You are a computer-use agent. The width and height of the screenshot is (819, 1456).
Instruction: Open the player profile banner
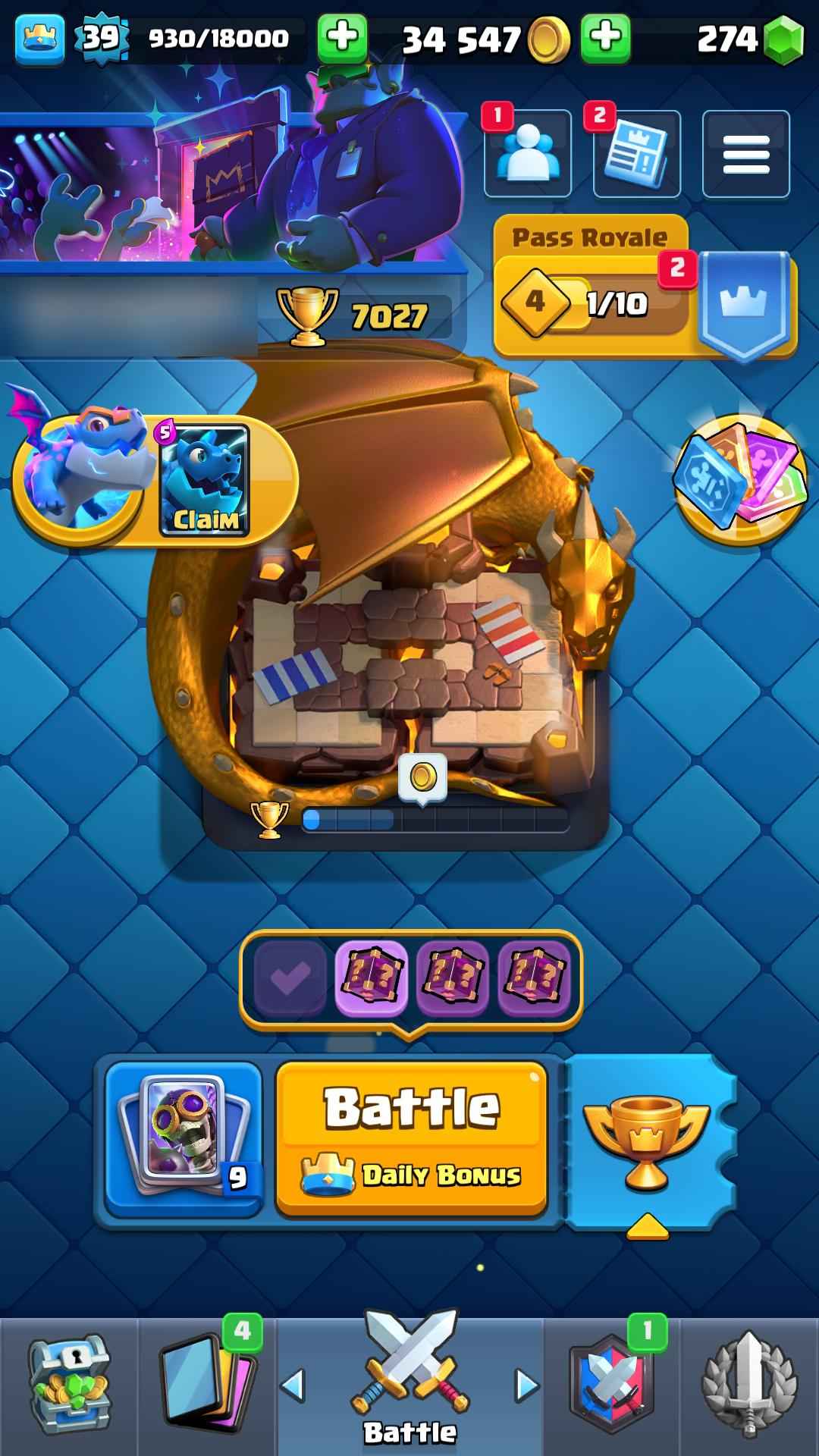tap(227, 190)
